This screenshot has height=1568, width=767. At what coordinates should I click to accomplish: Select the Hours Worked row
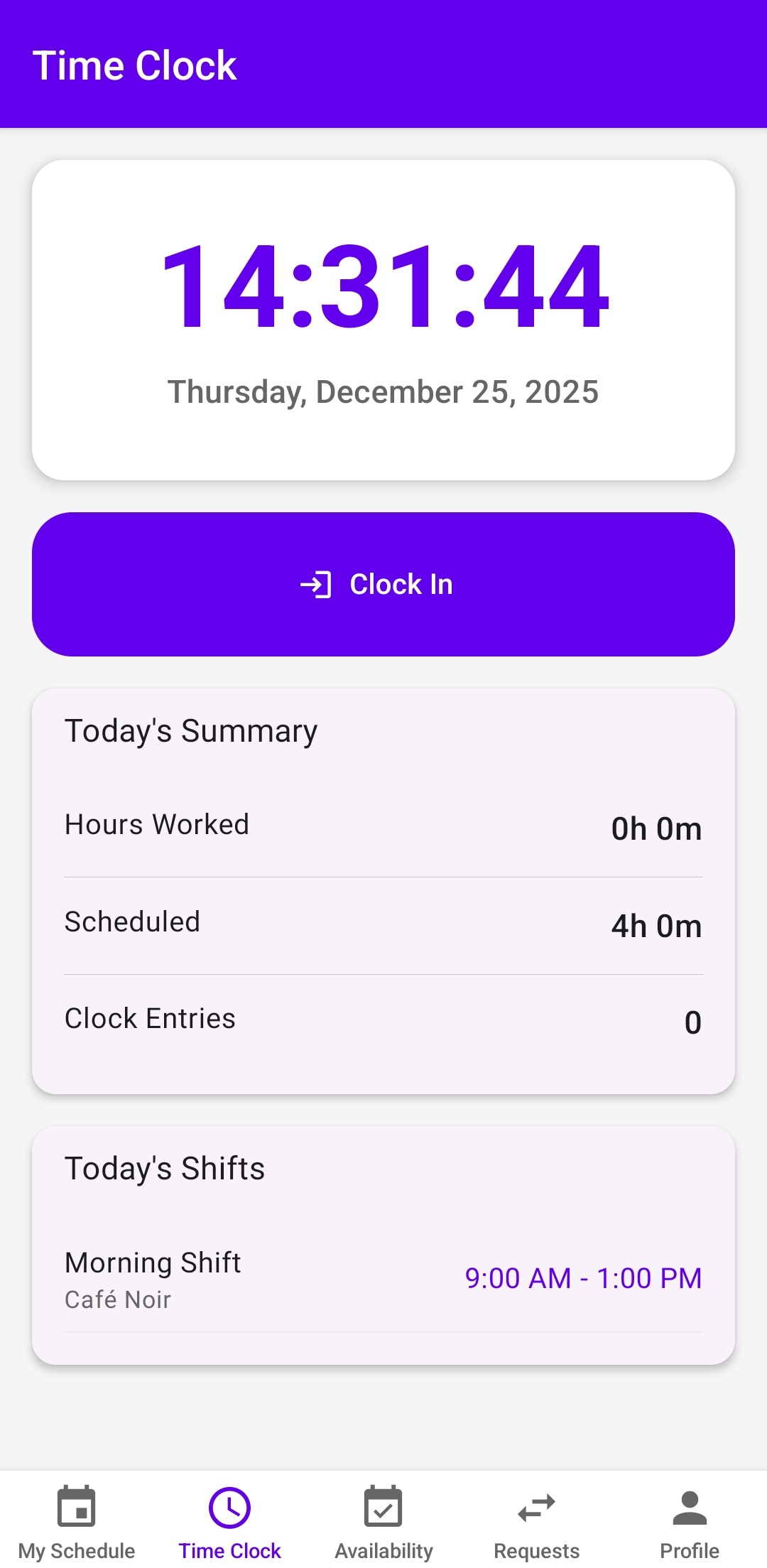(156, 824)
